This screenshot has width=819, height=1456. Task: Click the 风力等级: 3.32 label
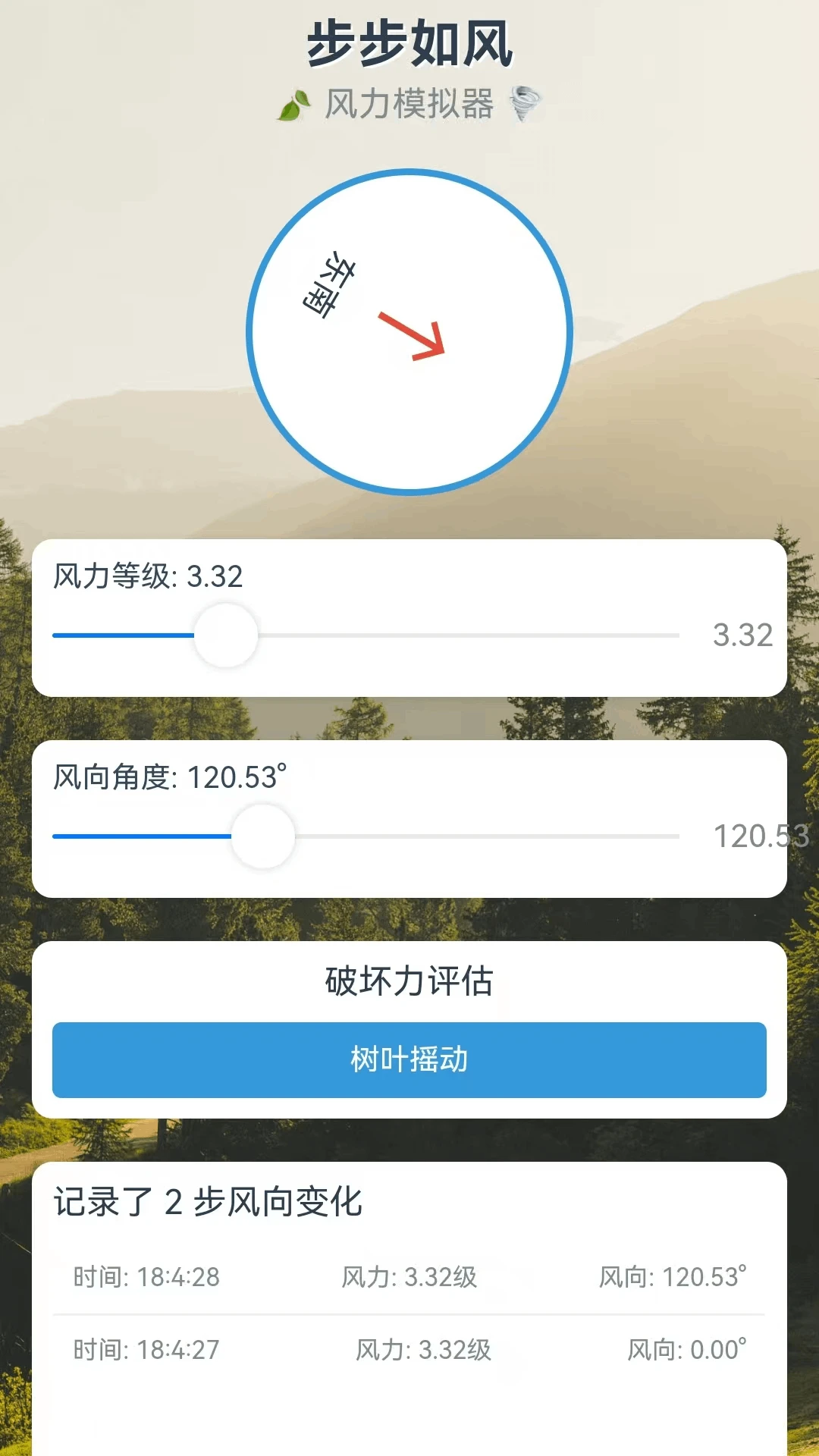click(146, 578)
